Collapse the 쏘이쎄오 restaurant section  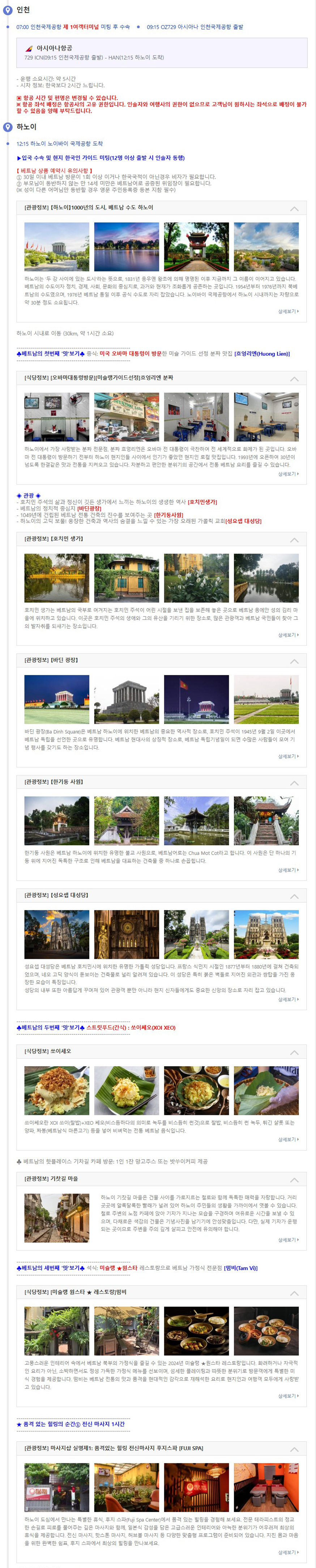click(x=294, y=1052)
